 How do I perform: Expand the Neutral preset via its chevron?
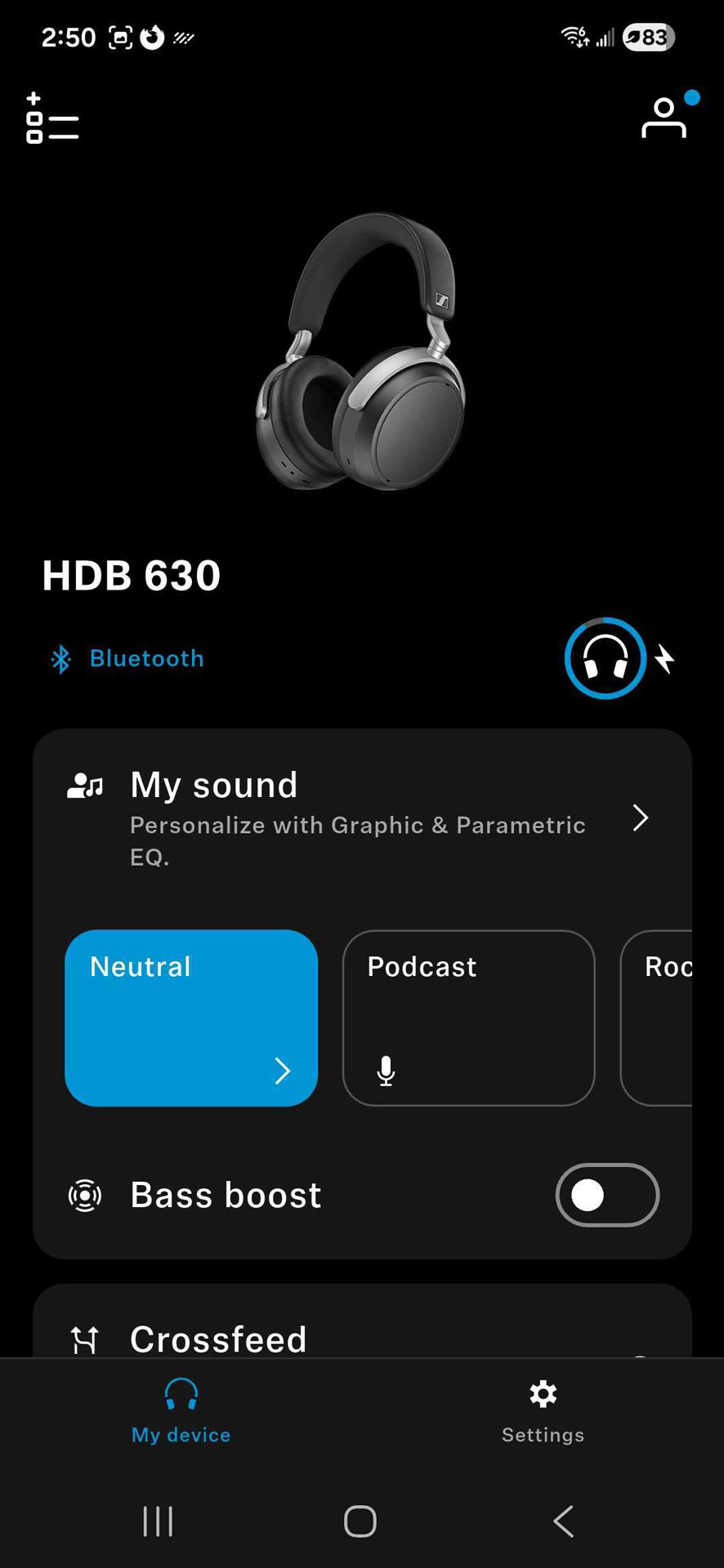(282, 1071)
